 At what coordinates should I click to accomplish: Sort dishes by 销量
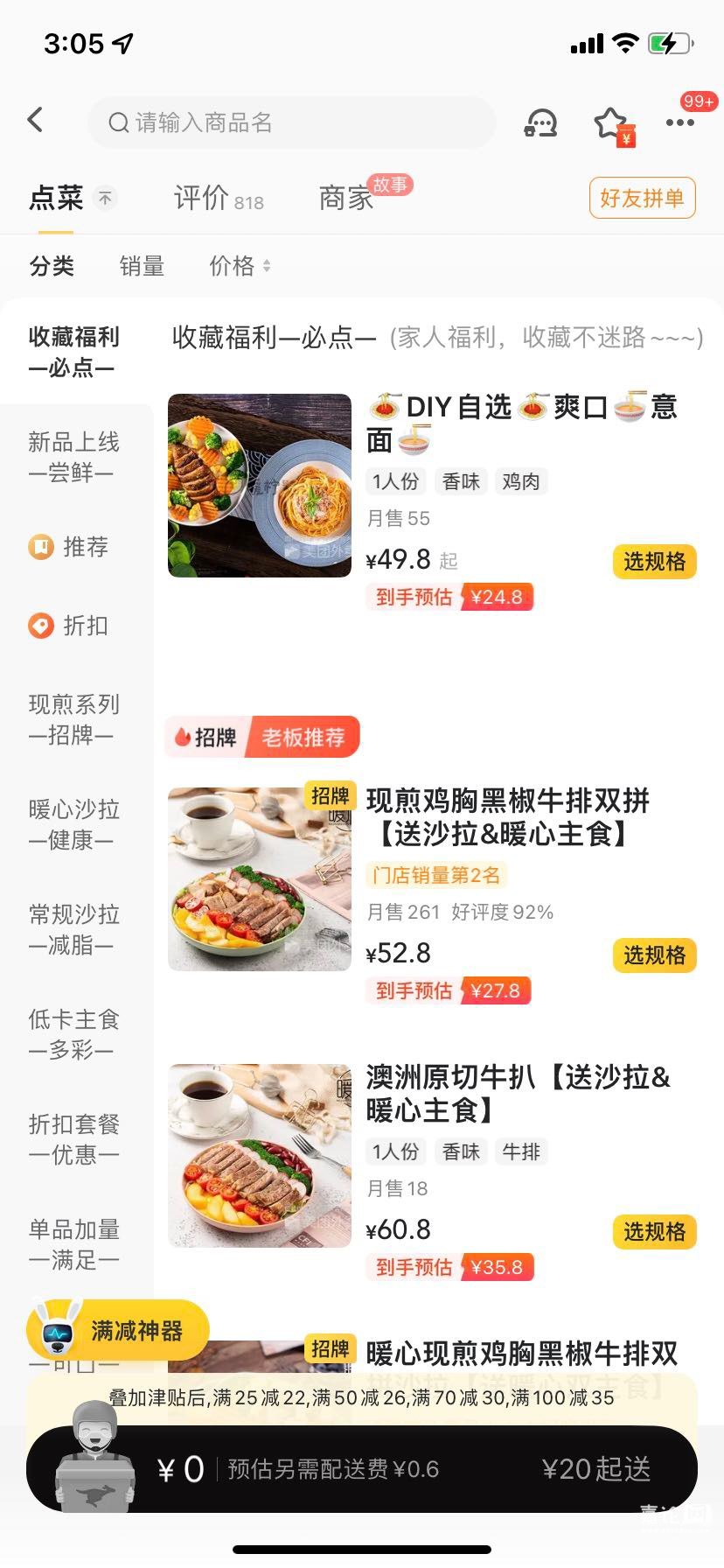pyautogui.click(x=142, y=266)
